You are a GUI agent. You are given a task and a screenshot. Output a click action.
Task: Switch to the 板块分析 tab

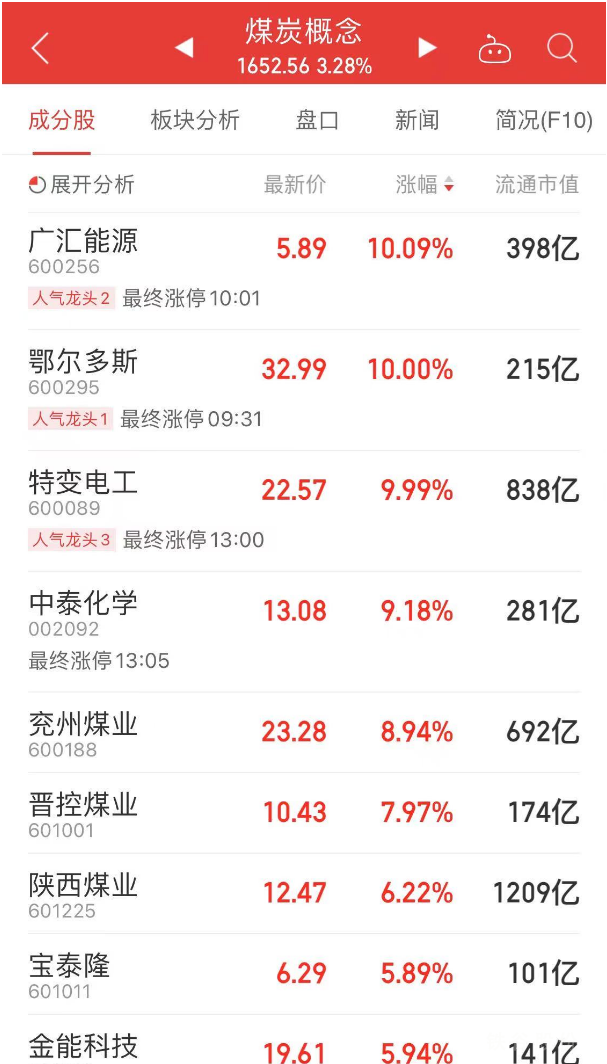[x=195, y=120]
